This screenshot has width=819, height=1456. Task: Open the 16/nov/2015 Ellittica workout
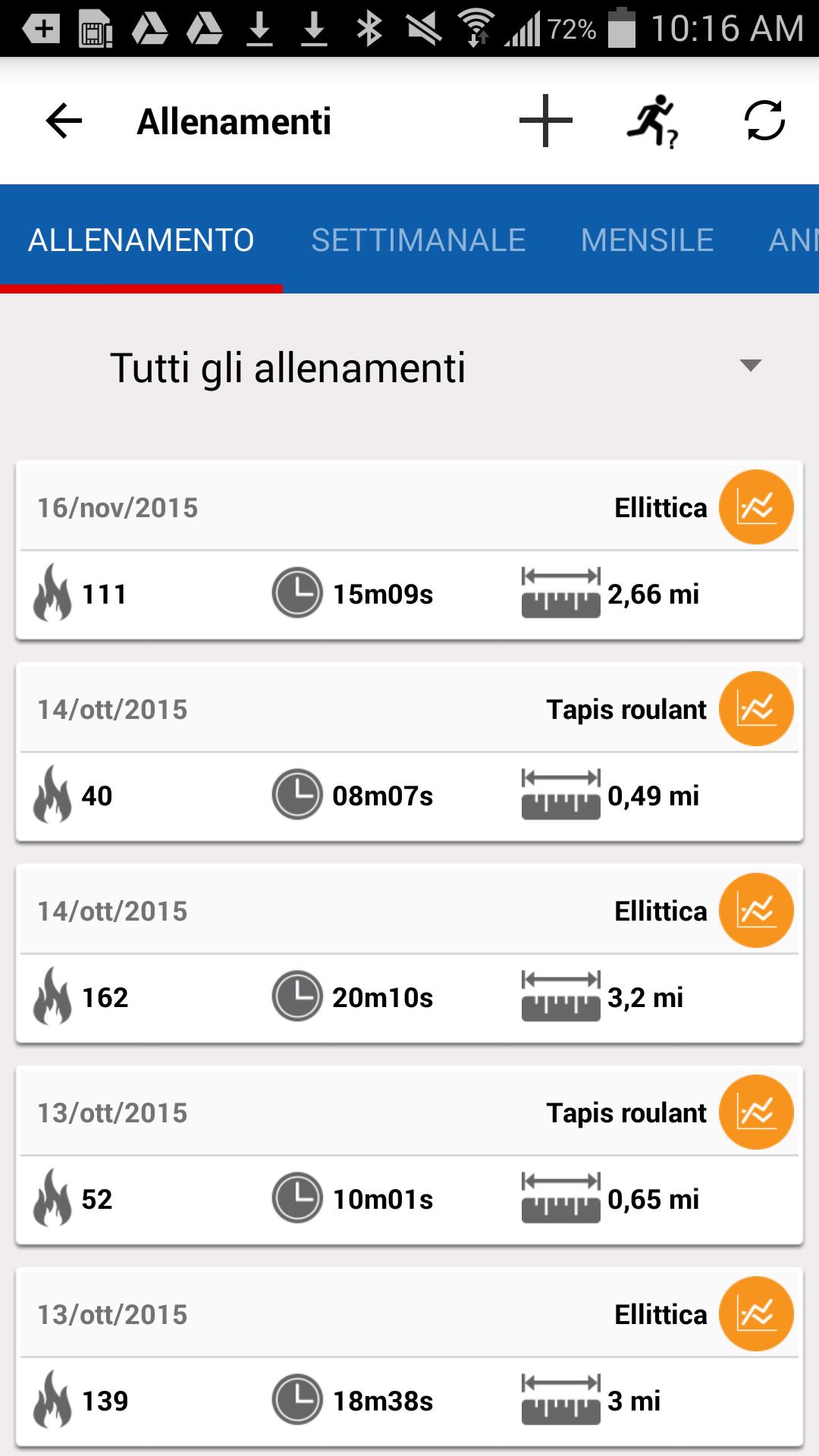point(409,551)
